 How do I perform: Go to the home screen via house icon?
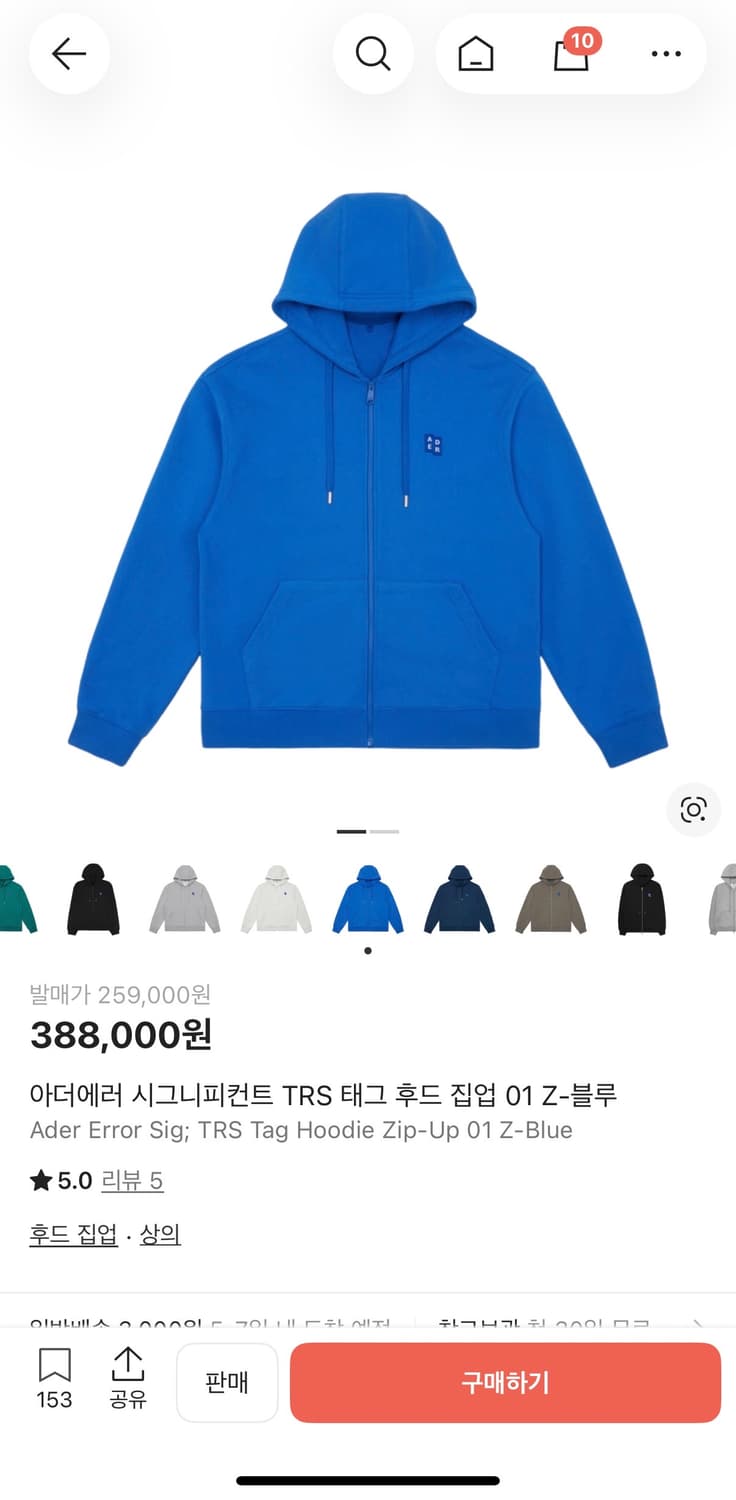[x=476, y=54]
